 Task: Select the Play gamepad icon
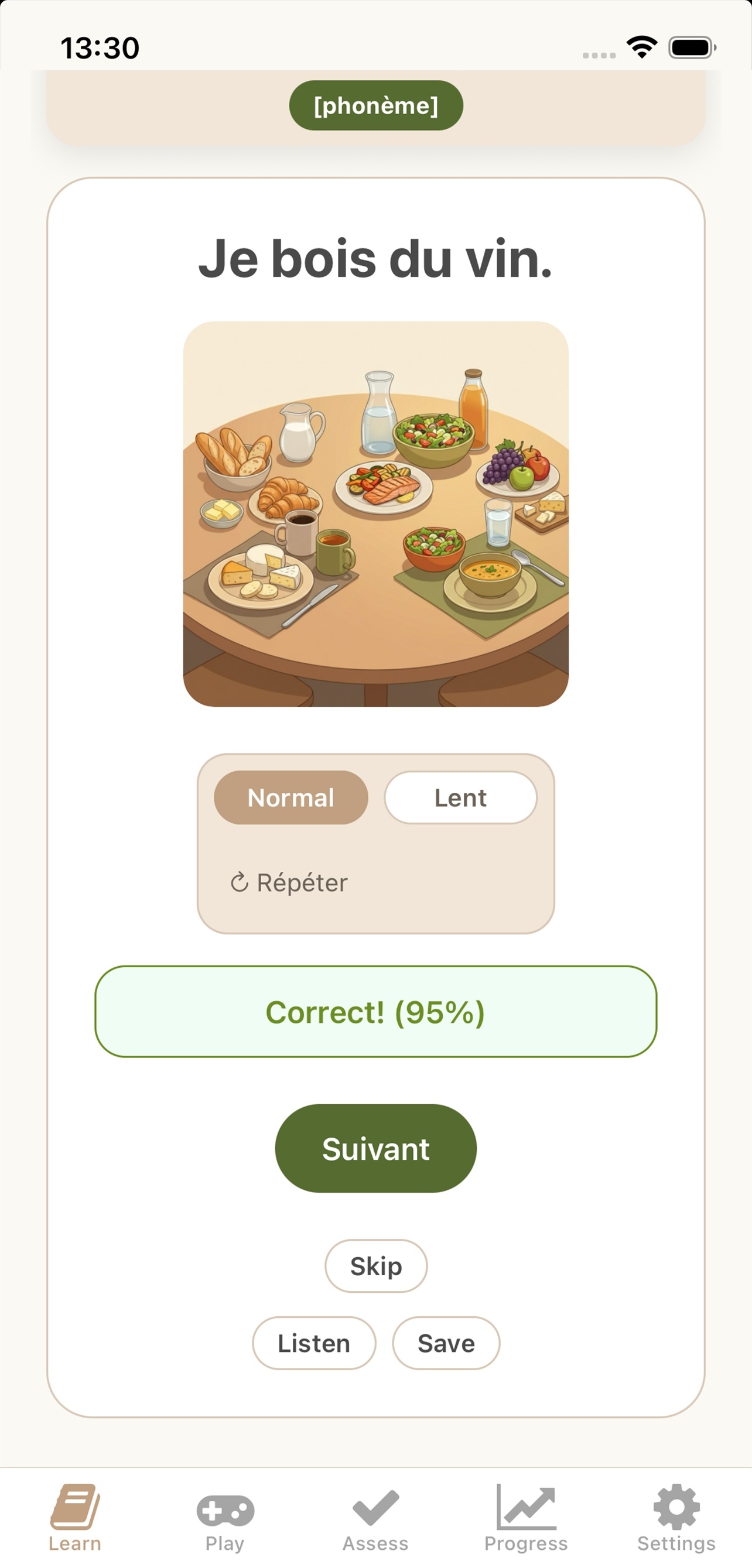[225, 1509]
